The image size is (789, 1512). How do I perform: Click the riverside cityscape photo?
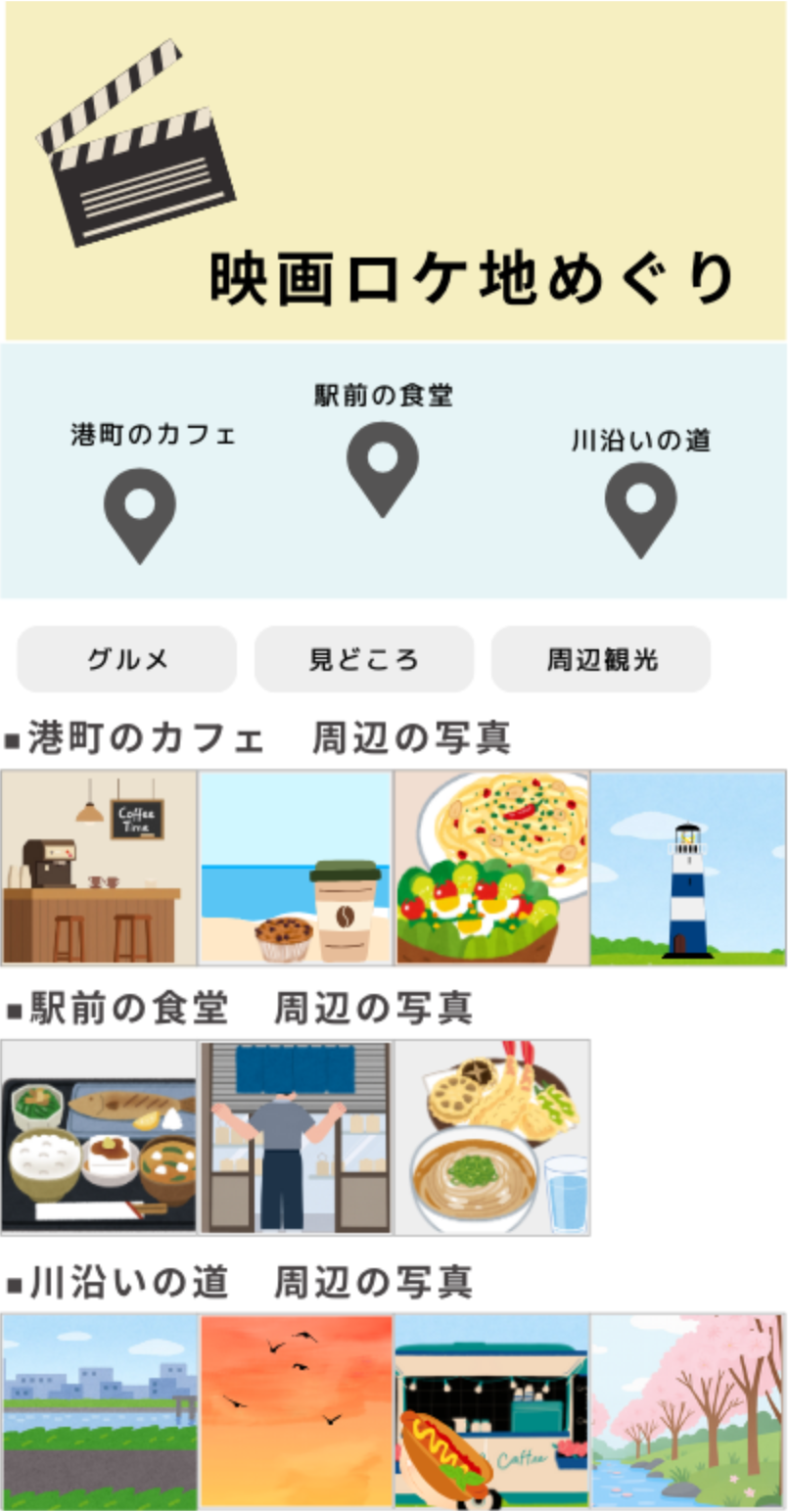[98, 1412]
